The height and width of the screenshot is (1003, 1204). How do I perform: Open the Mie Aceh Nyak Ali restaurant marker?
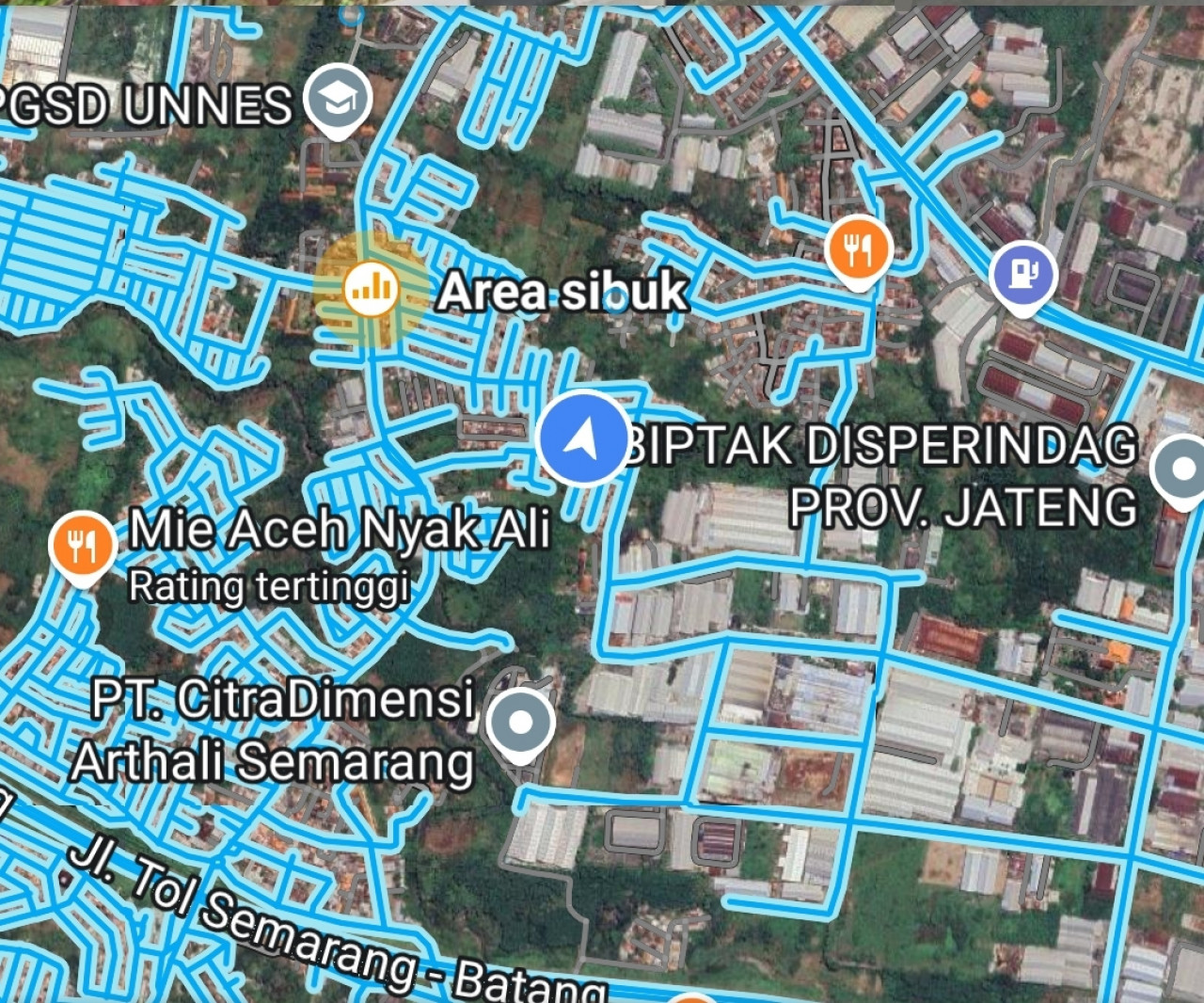(83, 544)
